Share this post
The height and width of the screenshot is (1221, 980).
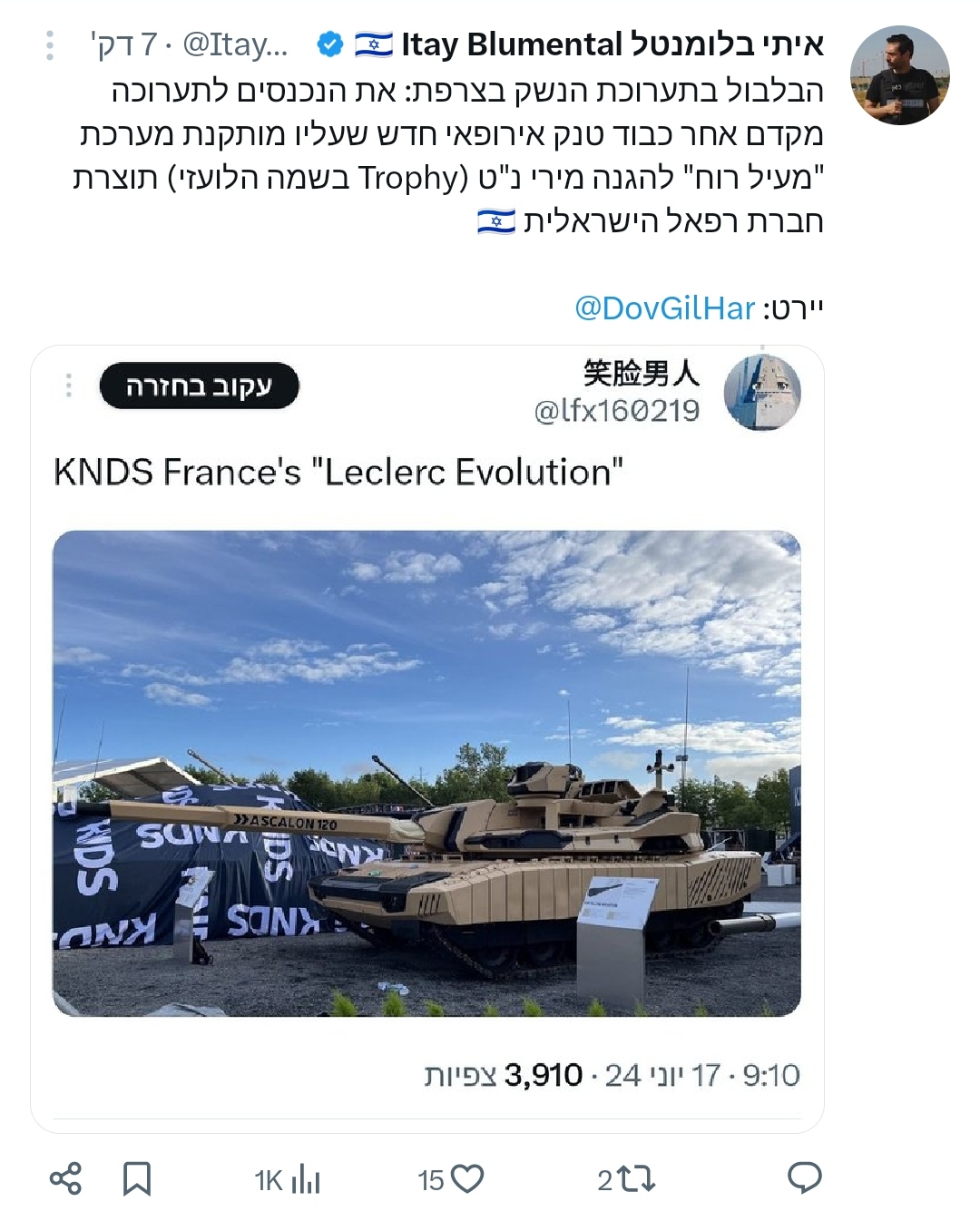[65, 1178]
